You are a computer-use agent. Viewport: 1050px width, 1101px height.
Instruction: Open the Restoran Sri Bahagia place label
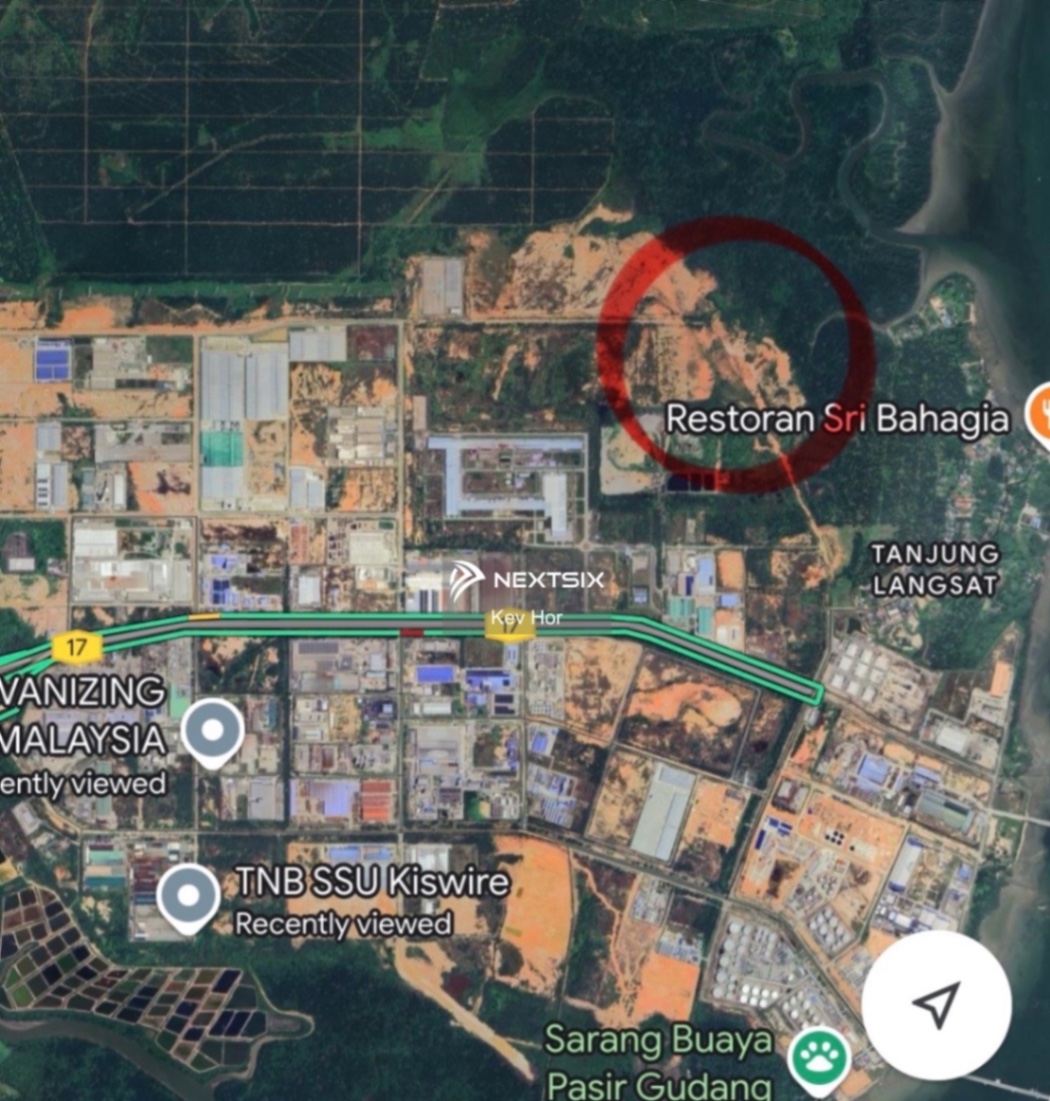(838, 420)
